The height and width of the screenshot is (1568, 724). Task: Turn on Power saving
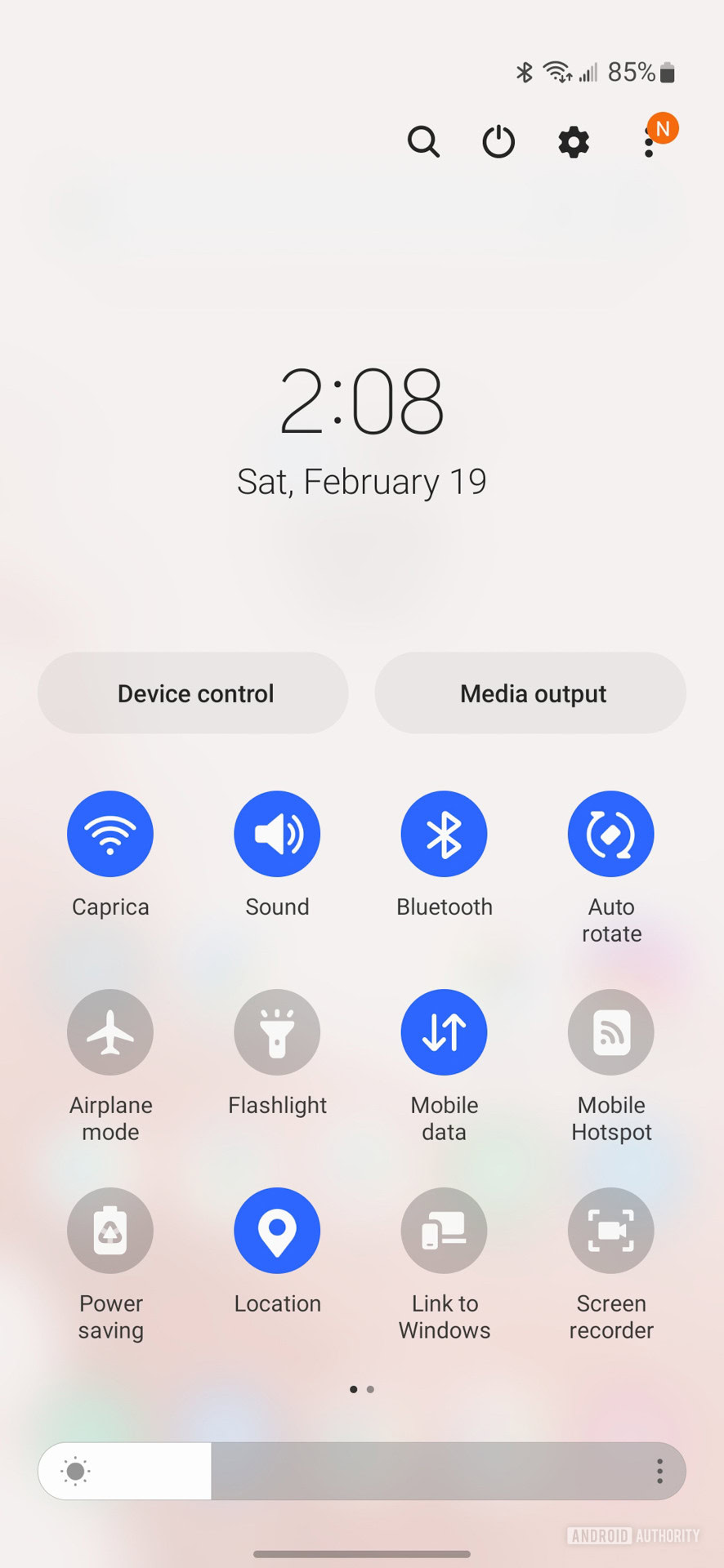[110, 1231]
